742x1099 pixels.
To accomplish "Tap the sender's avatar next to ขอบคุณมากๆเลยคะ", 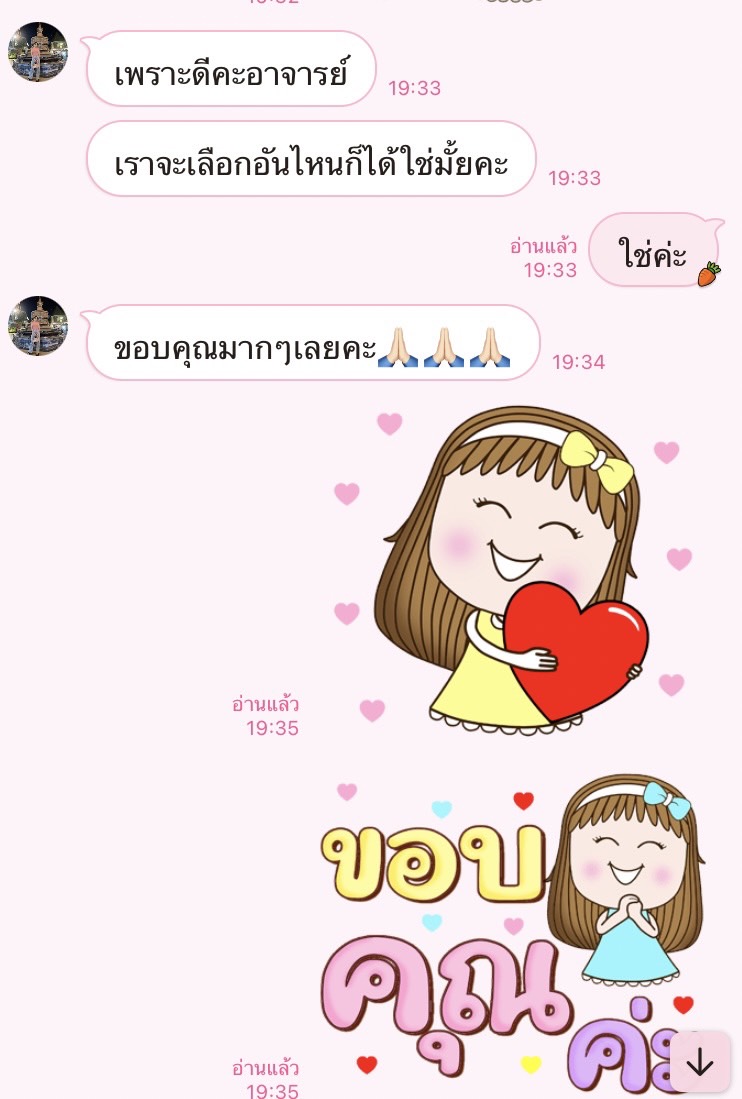I will pyautogui.click(x=38, y=326).
